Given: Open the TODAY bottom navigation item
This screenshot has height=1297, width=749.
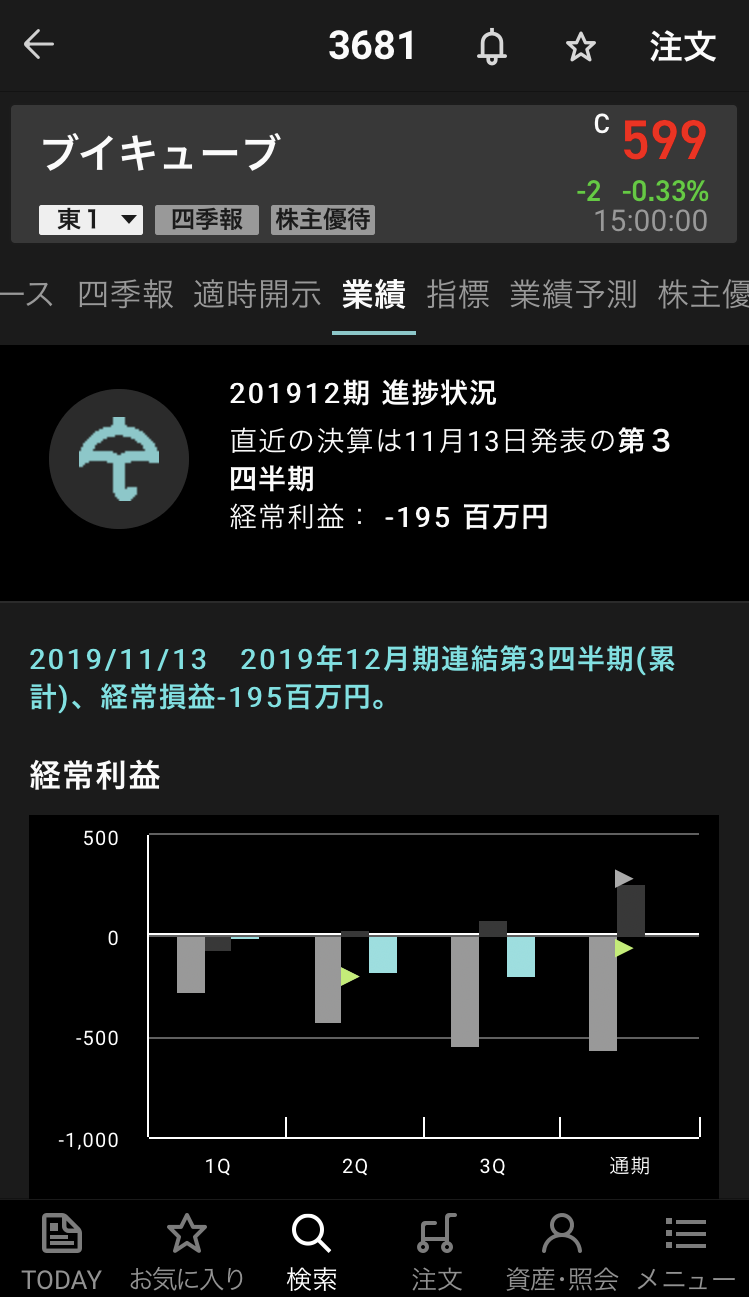Looking at the screenshot, I should [x=62, y=1250].
